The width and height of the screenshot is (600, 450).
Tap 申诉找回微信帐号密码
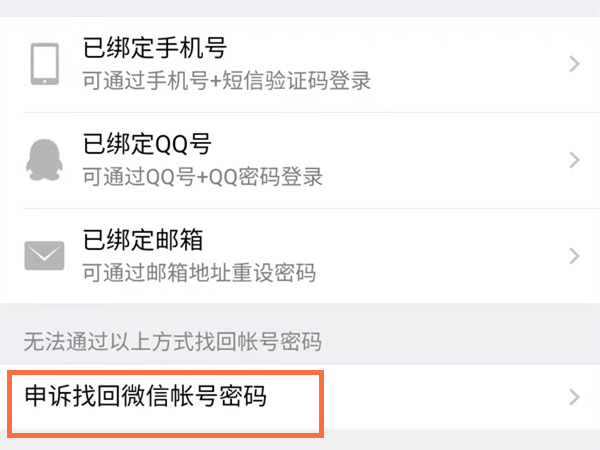tap(300, 397)
